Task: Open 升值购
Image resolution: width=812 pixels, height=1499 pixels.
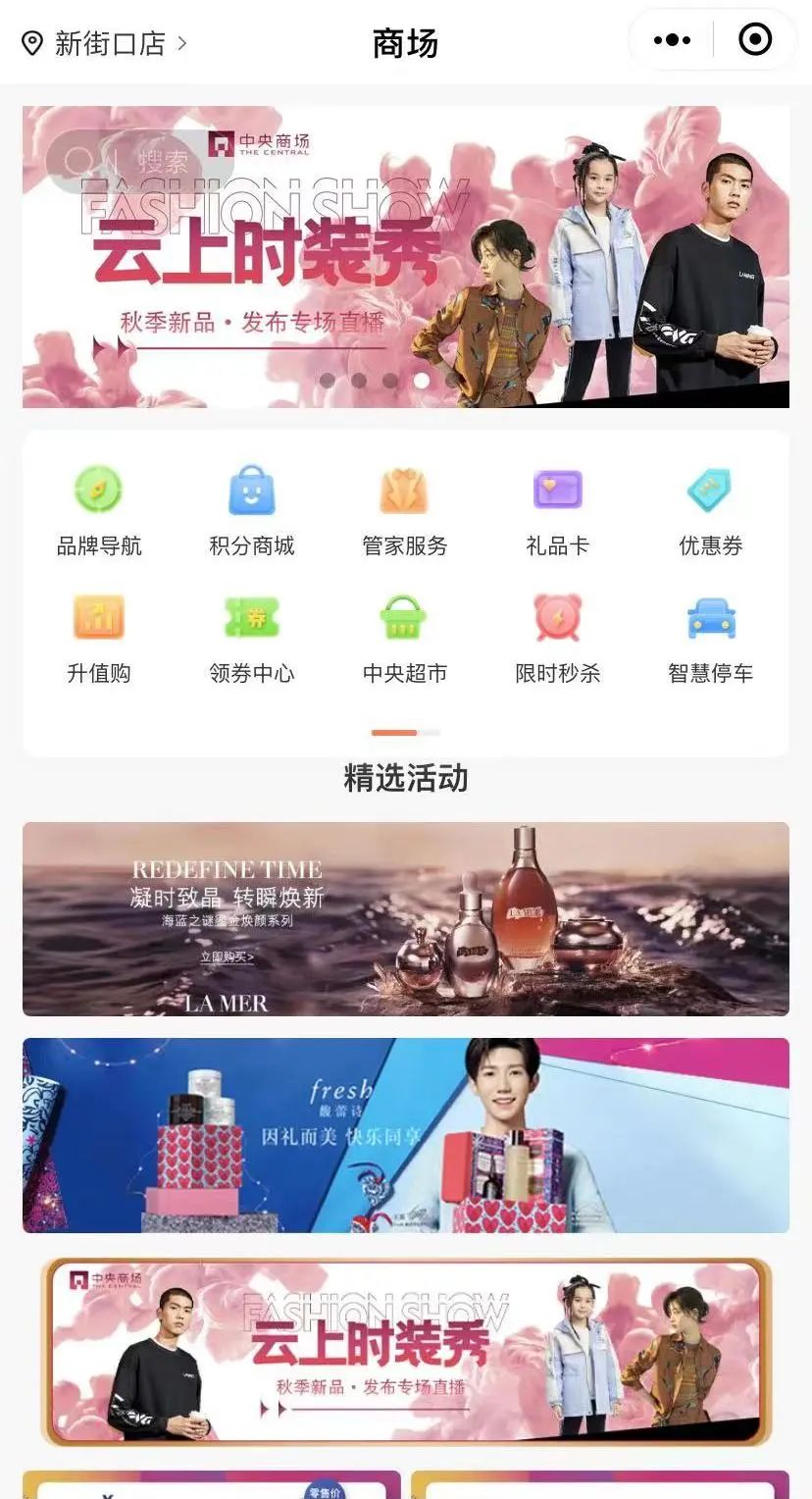Action: (x=99, y=638)
